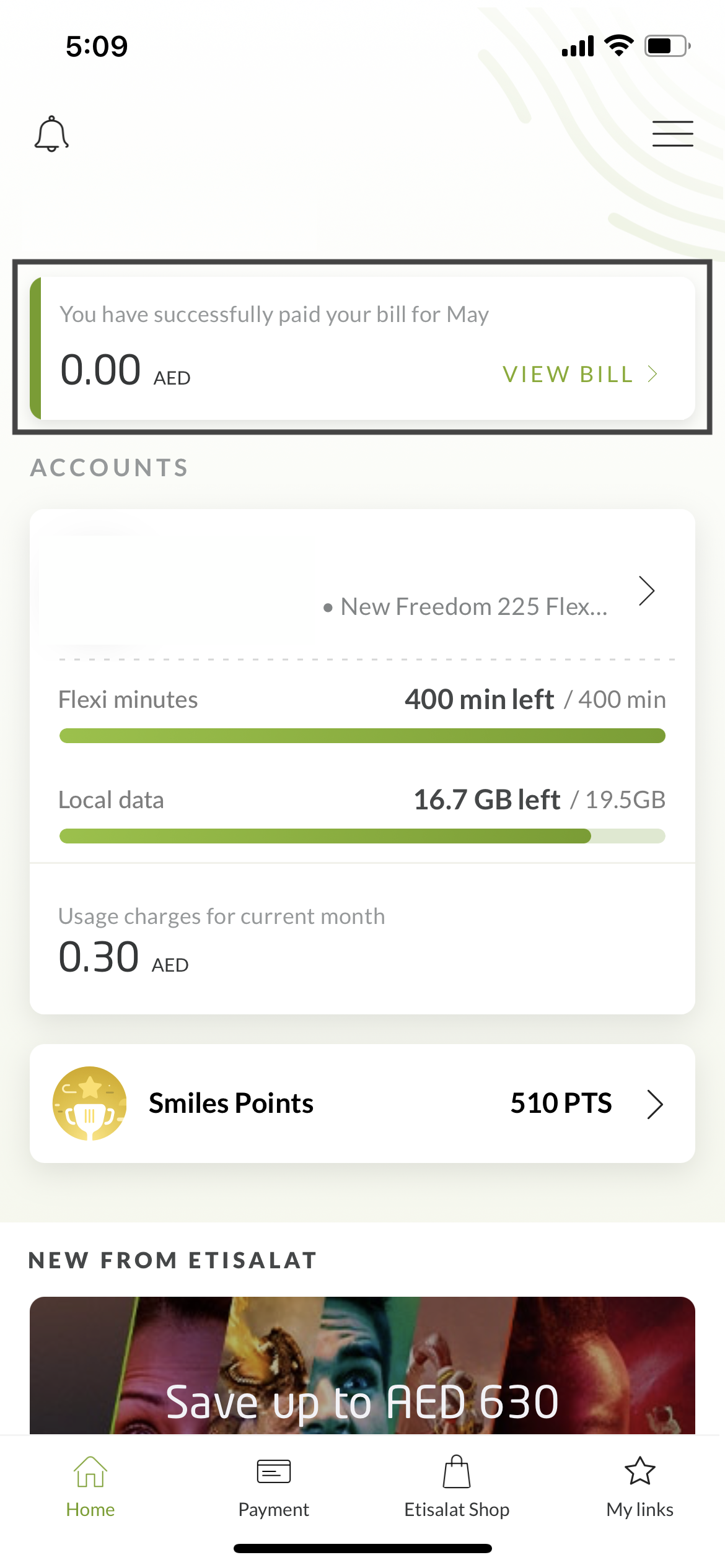
Task: Open the hamburger menu
Action: coord(672,134)
